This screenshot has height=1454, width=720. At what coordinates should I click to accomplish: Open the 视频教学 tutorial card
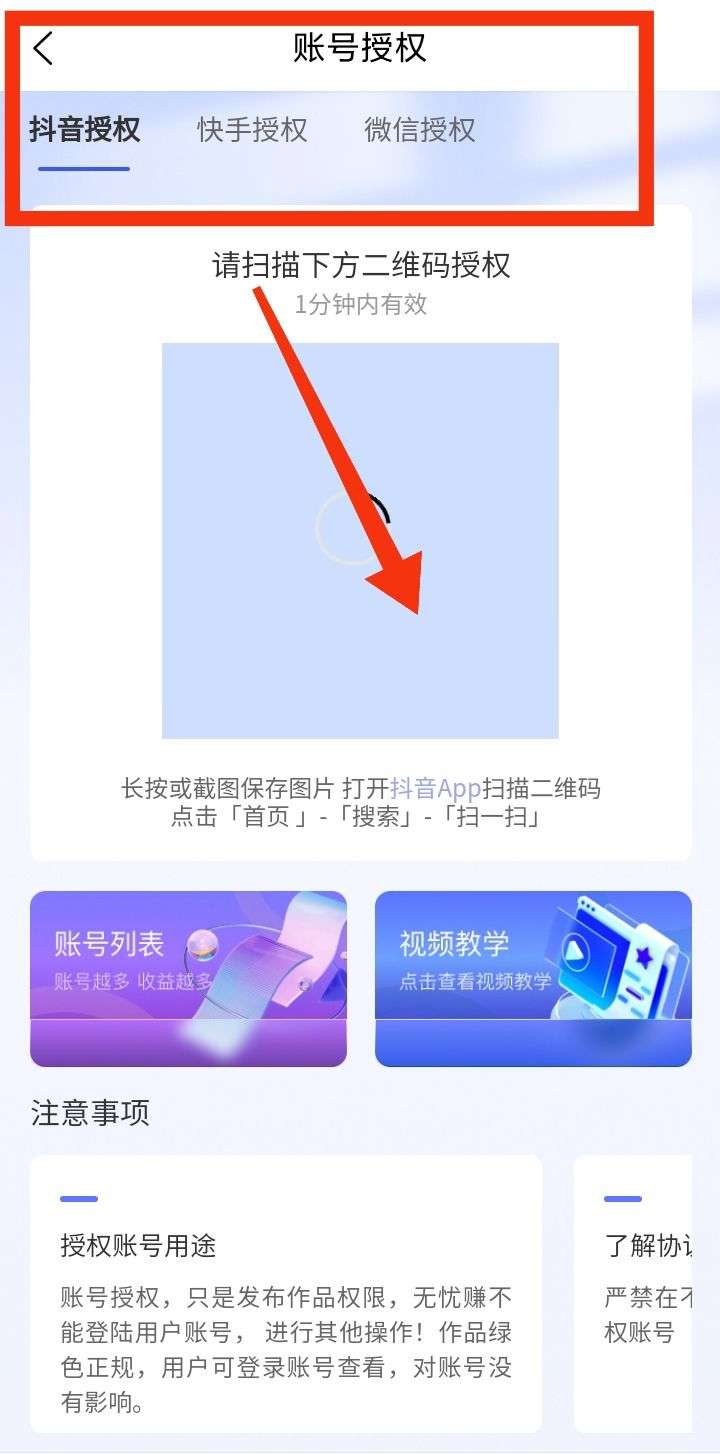pyautogui.click(x=533, y=978)
